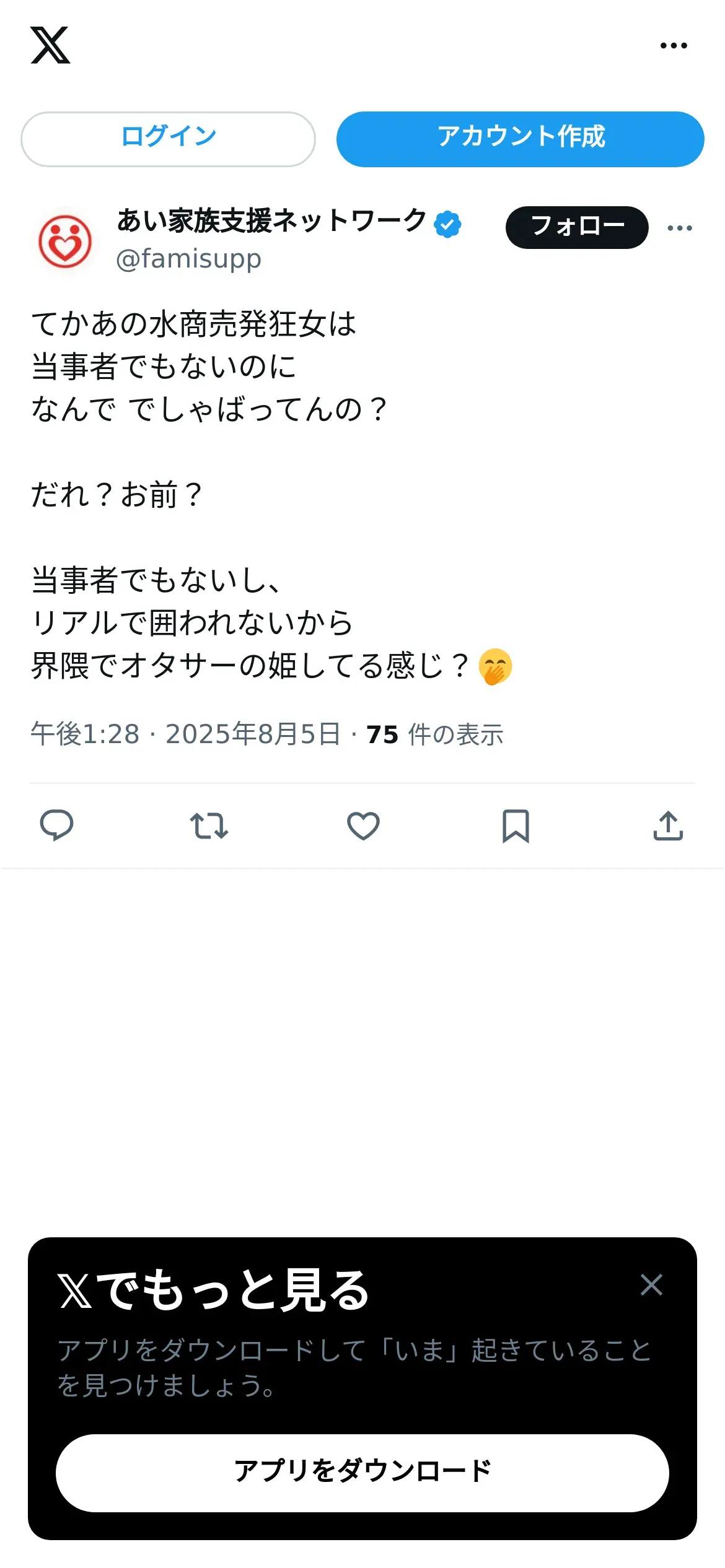Tap アプリをダウンロード button
The image size is (725, 1568).
362,1473
